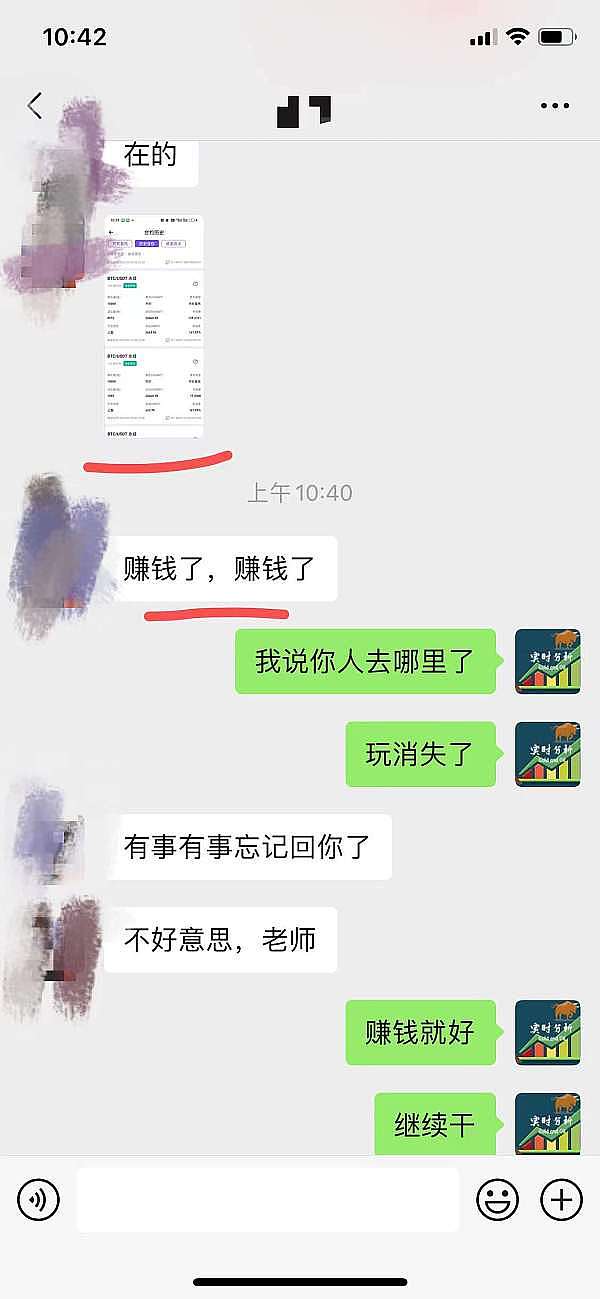The image size is (600, 1299).
Task: Open the plus attachments menu
Action: (x=561, y=1199)
